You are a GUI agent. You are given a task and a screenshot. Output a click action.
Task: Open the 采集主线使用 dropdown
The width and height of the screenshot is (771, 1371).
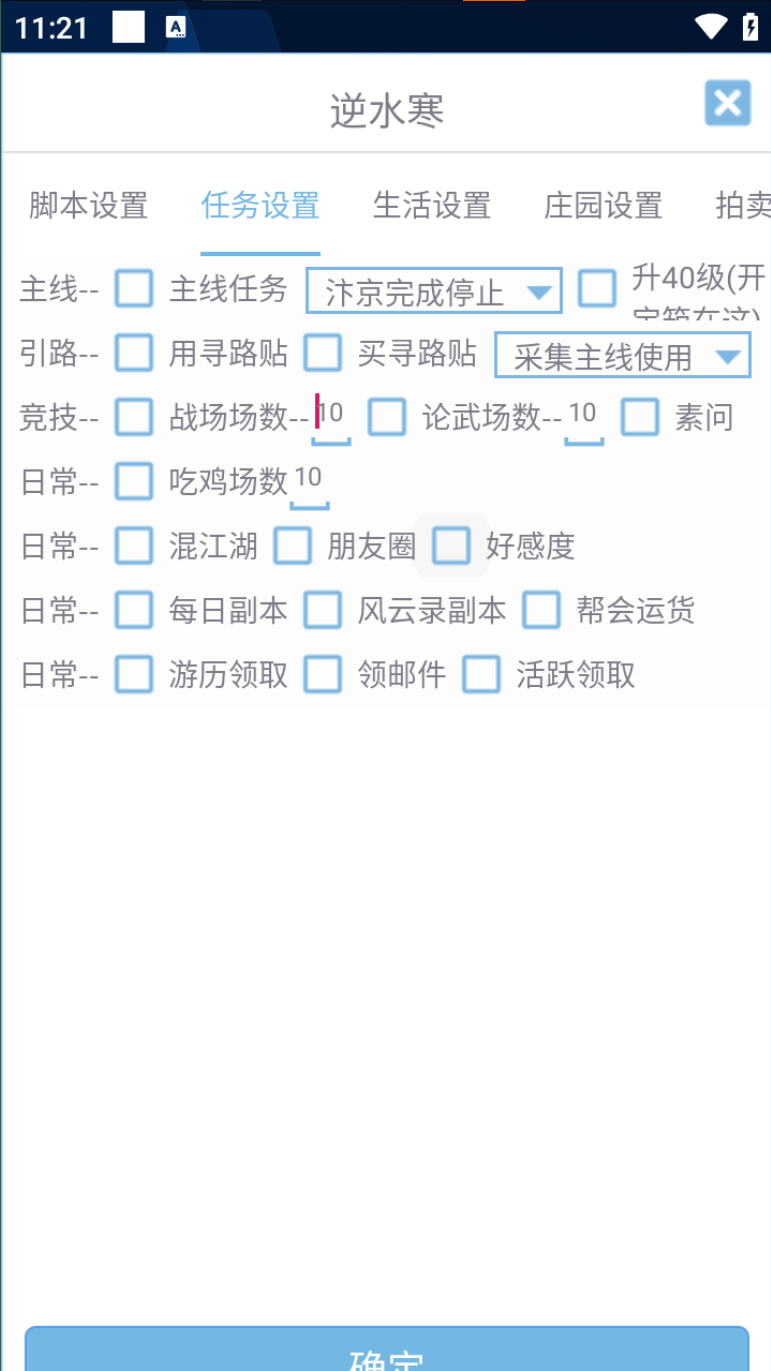[622, 355]
